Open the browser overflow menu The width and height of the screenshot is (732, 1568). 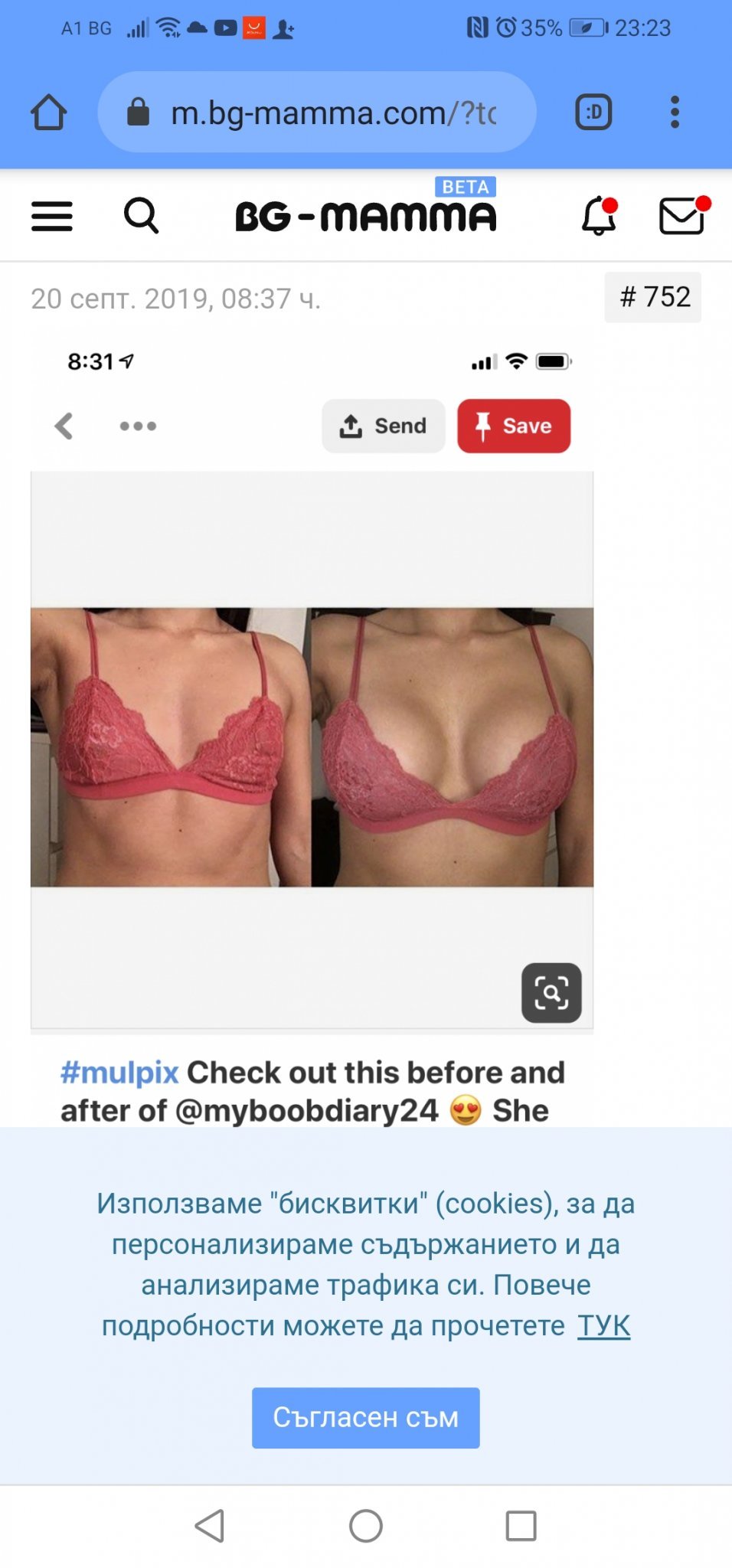coord(675,113)
